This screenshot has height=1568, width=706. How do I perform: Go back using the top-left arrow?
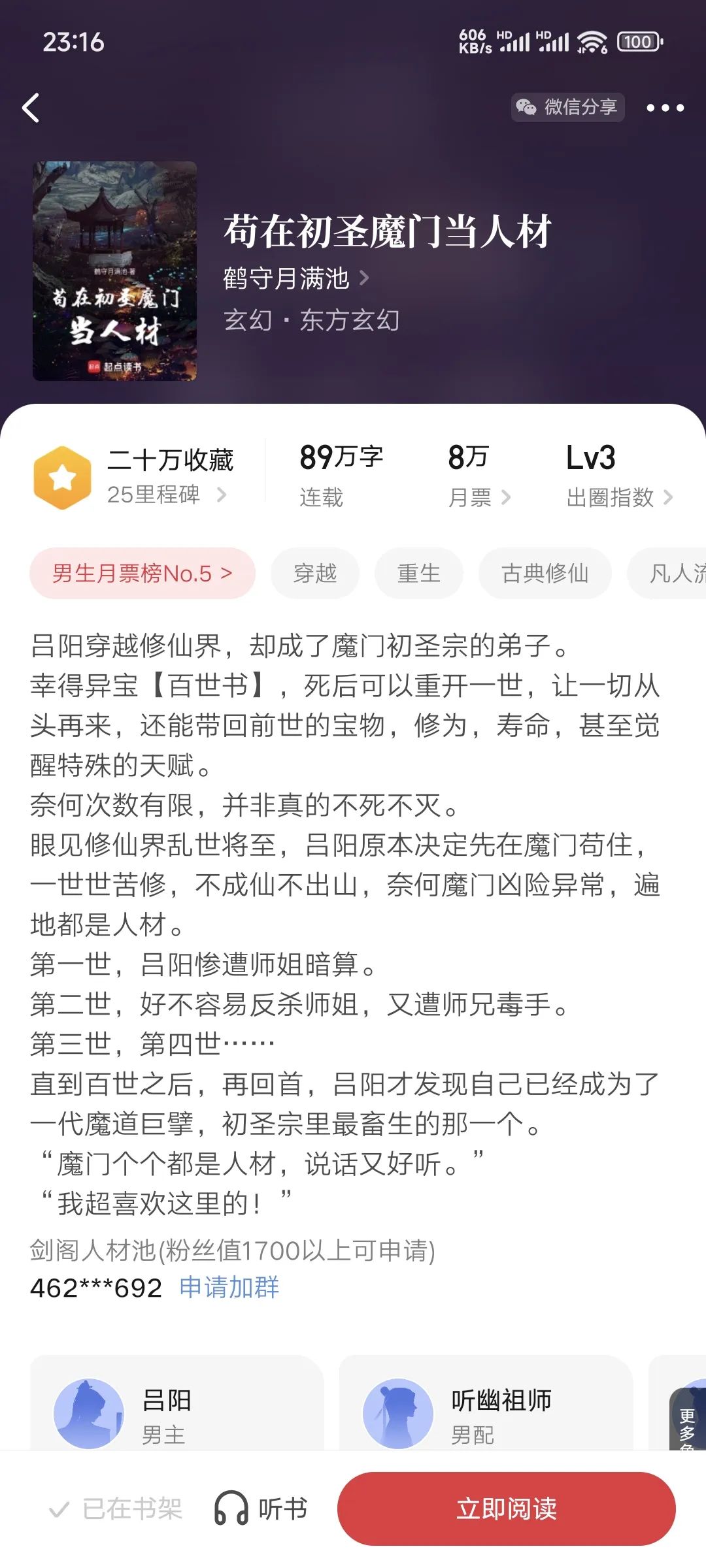[x=31, y=108]
